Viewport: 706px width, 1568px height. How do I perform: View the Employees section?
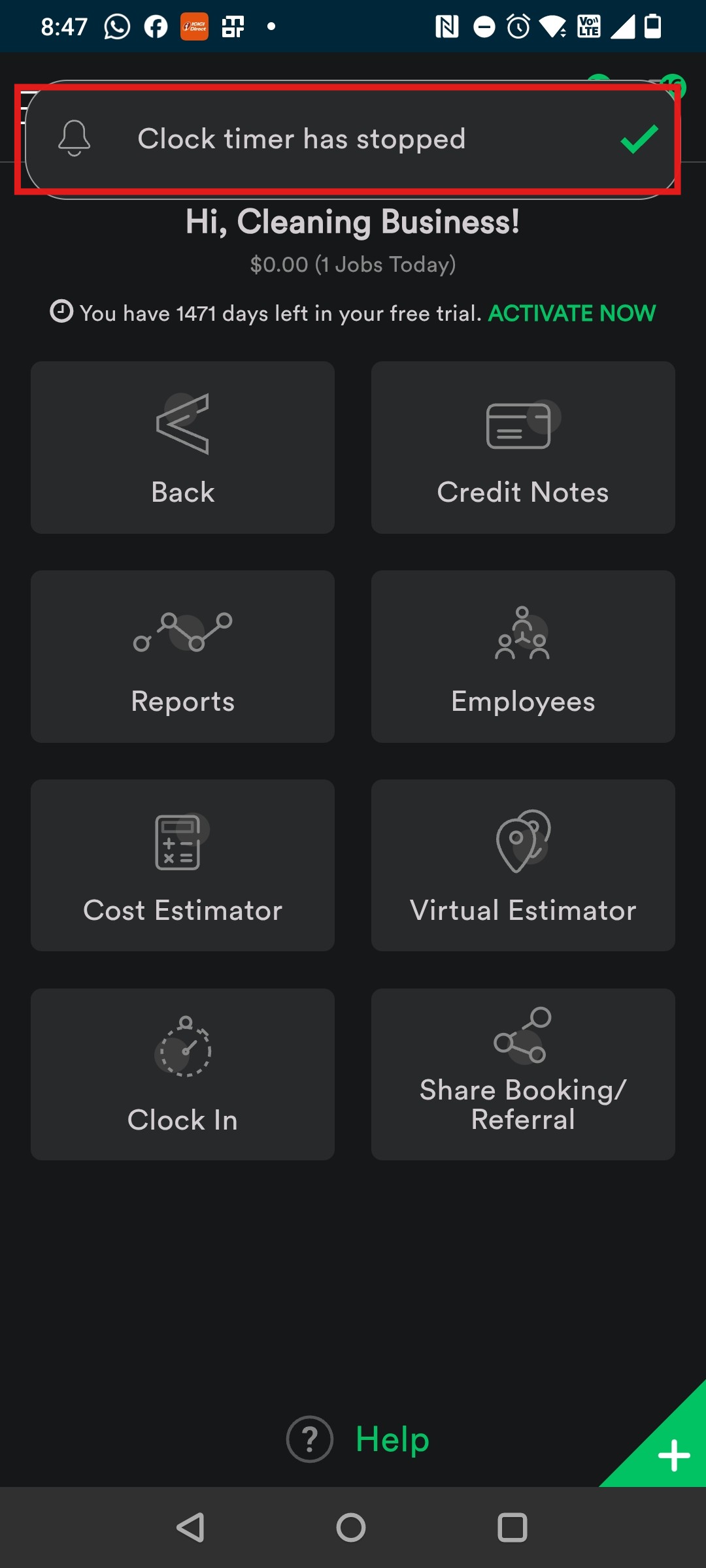coord(523,657)
